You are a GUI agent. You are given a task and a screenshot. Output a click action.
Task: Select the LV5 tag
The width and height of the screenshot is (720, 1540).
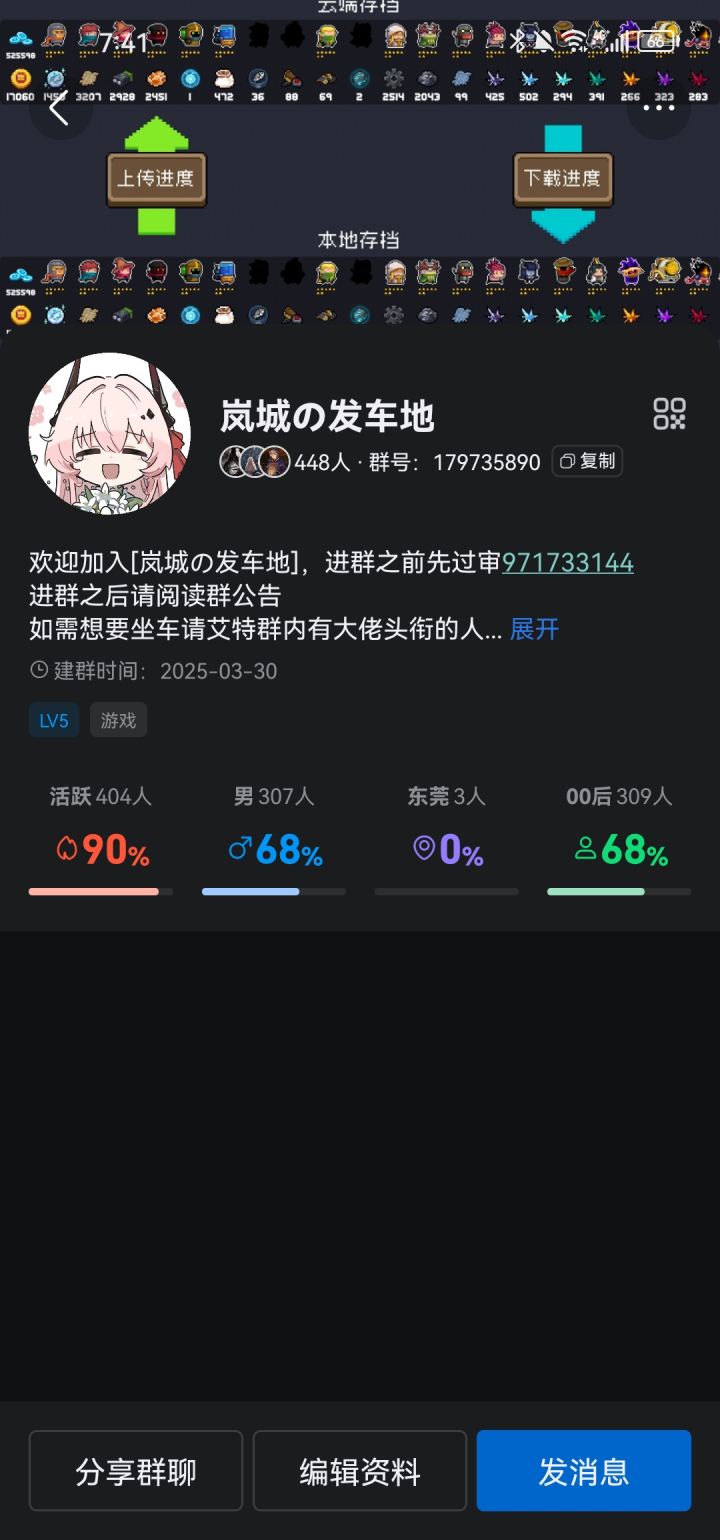point(53,720)
